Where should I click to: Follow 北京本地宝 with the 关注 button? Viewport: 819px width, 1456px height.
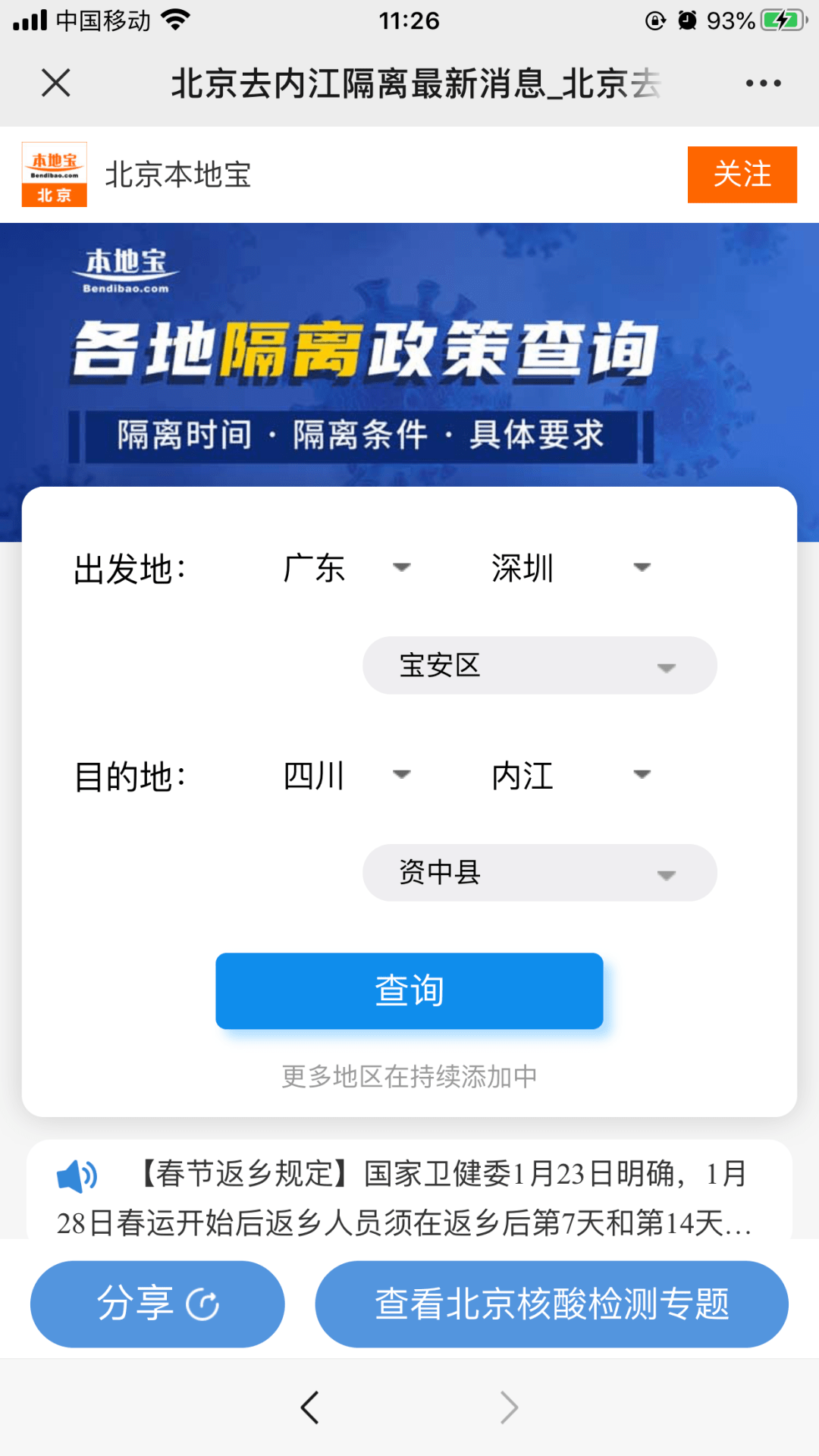click(x=742, y=174)
